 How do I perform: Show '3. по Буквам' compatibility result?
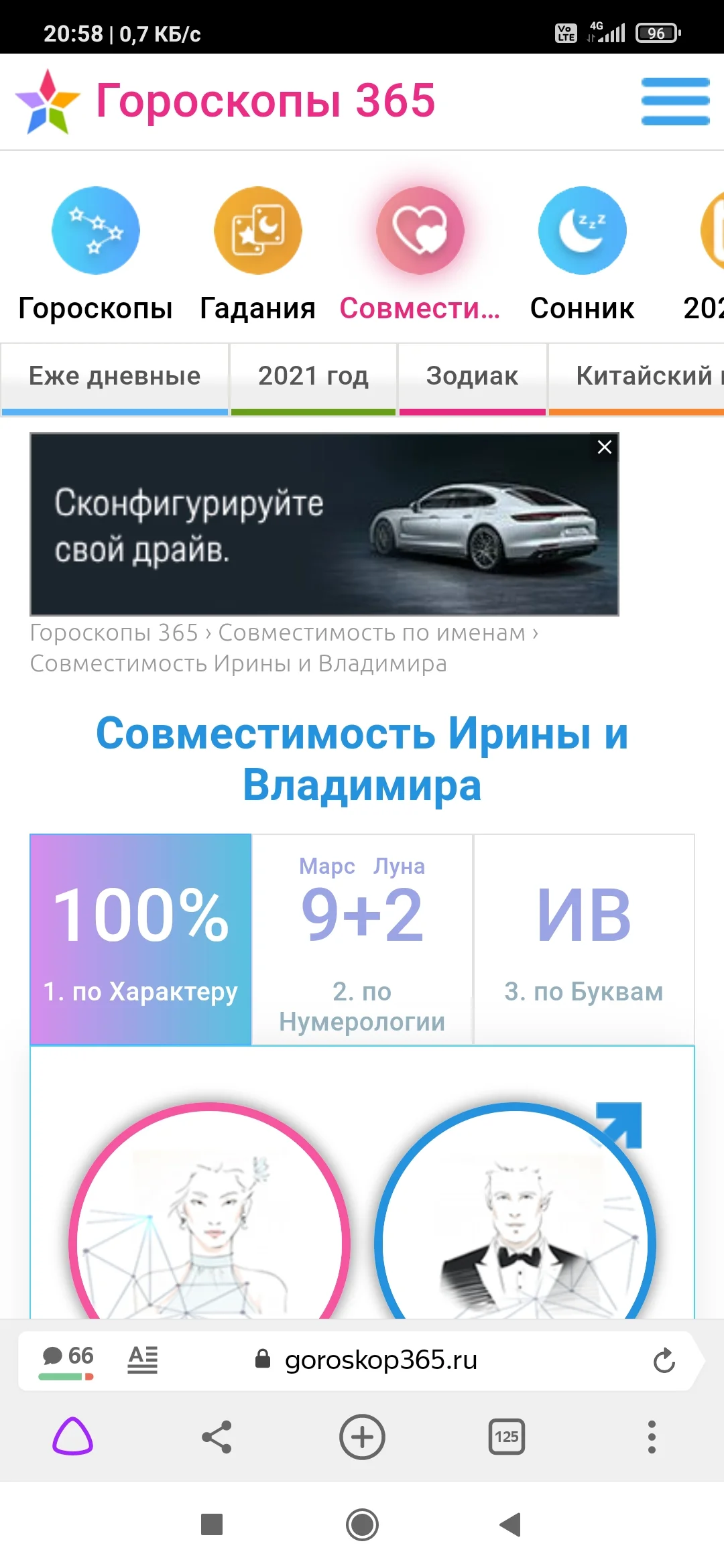pyautogui.click(x=584, y=938)
